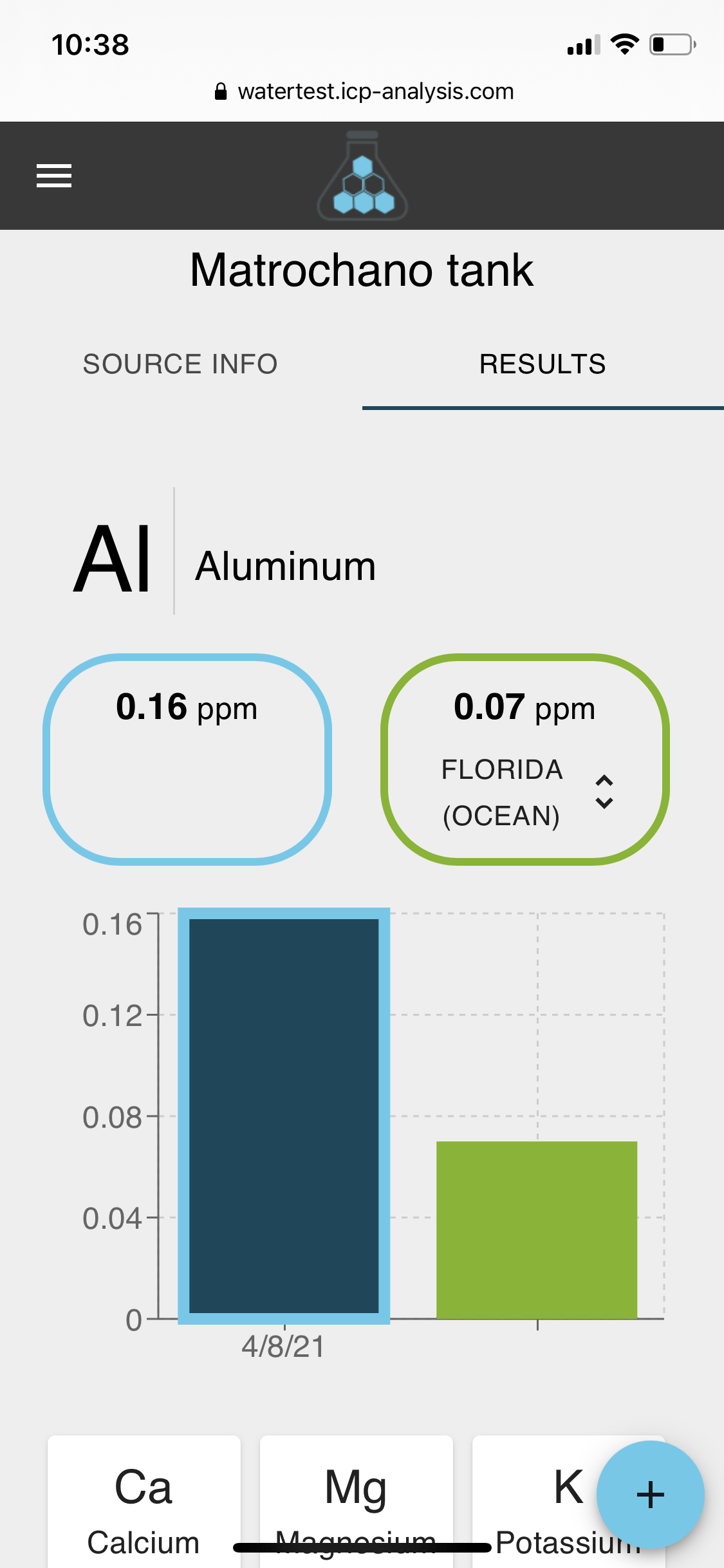Screen dimensions: 724x1568
Task: Switch to the Source Info tab
Action: tap(180, 364)
